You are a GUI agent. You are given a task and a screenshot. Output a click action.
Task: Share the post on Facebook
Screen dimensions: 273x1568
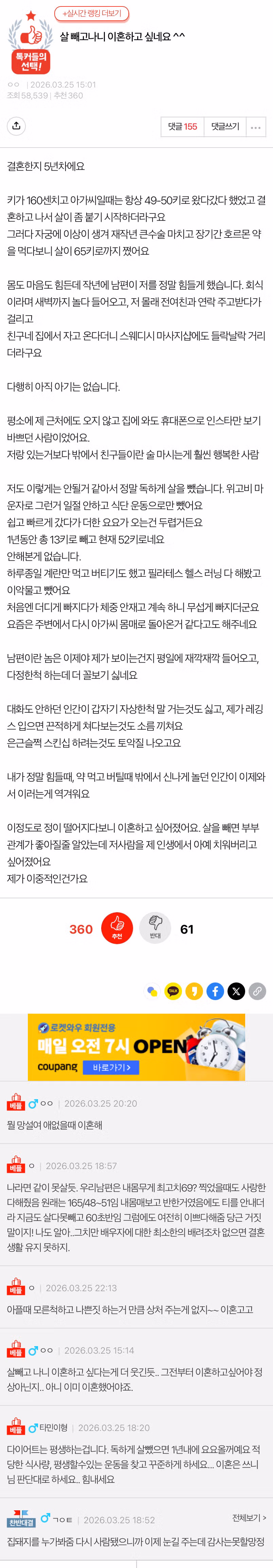tap(215, 991)
